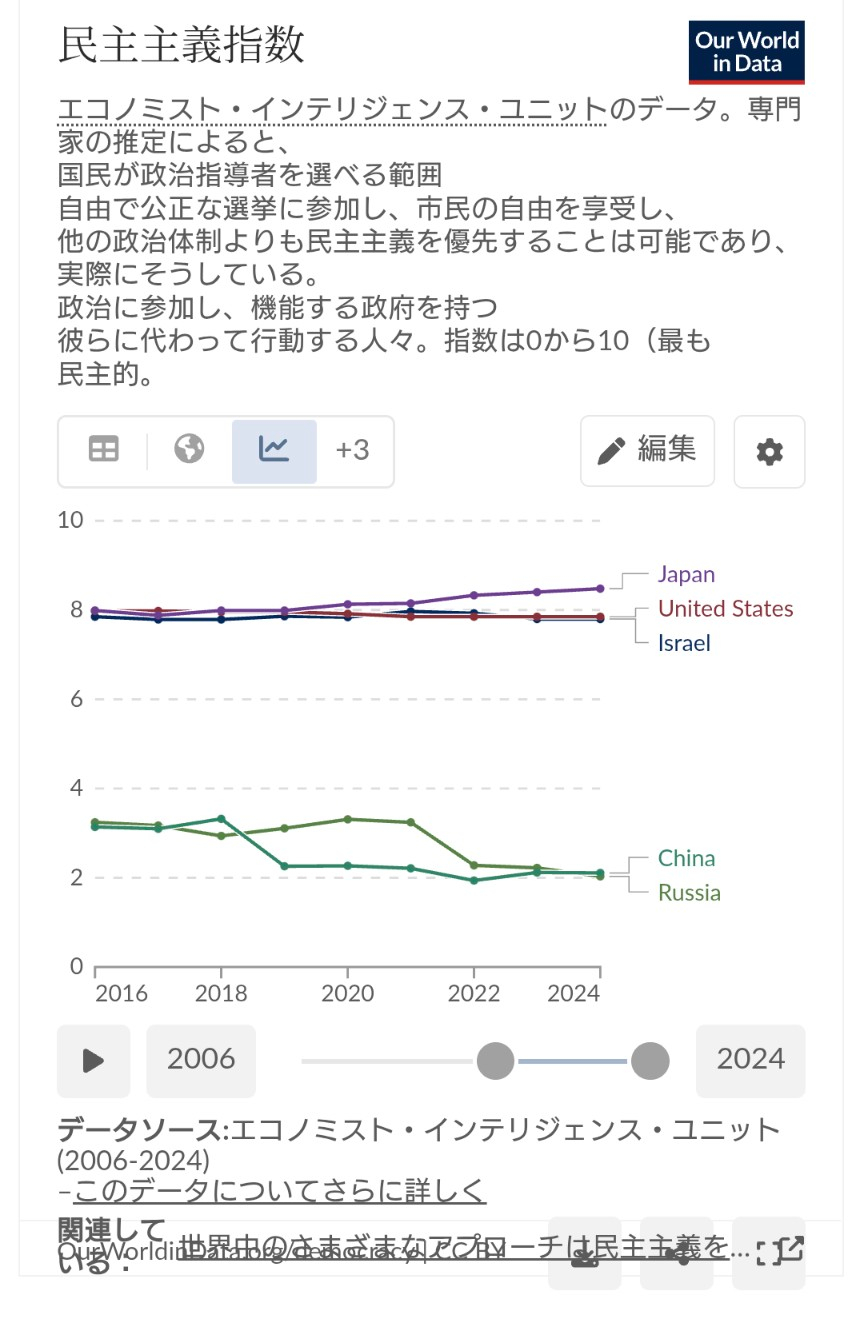Image resolution: width=864 pixels, height=1327 pixels.
Task: Switch to the world map view
Action: (x=189, y=451)
